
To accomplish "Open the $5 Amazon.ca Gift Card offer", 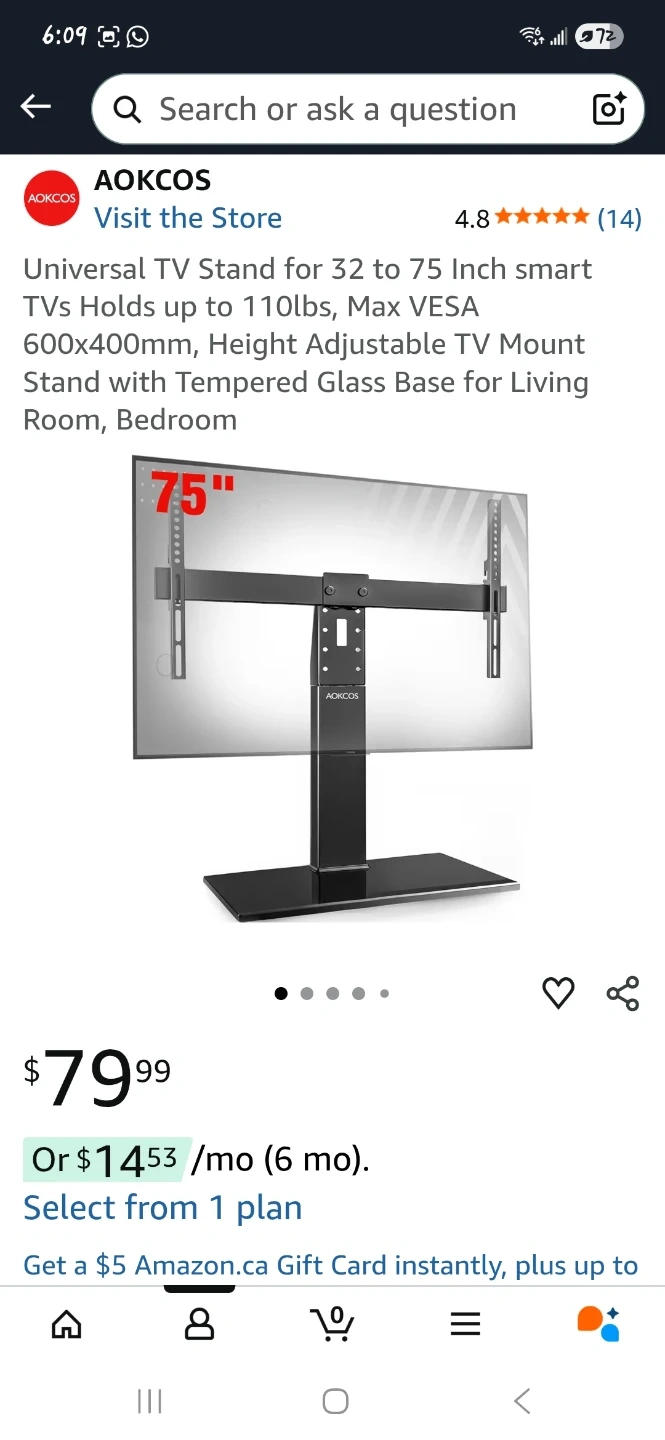I will [330, 1265].
